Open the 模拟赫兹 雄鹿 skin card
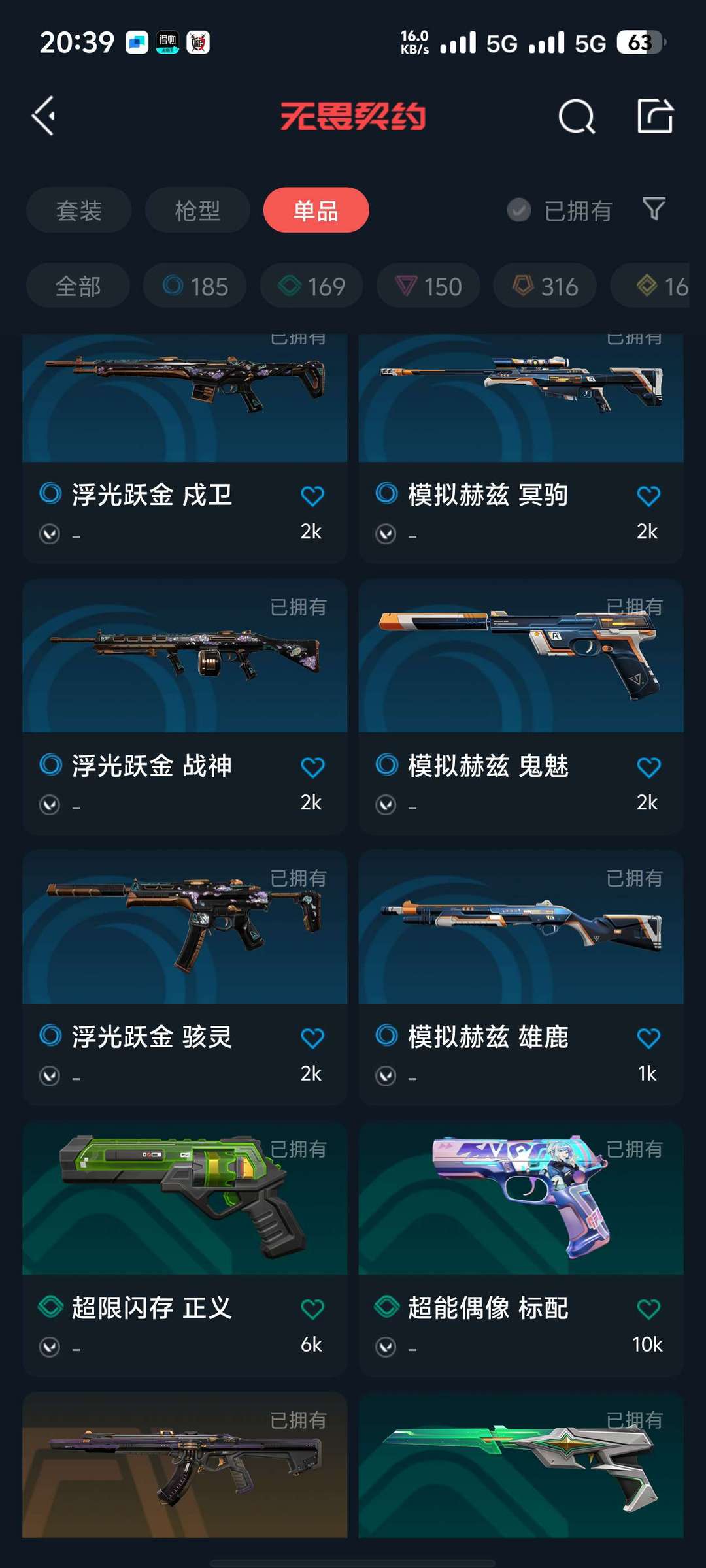Screen dimensions: 706x1568 [521, 978]
